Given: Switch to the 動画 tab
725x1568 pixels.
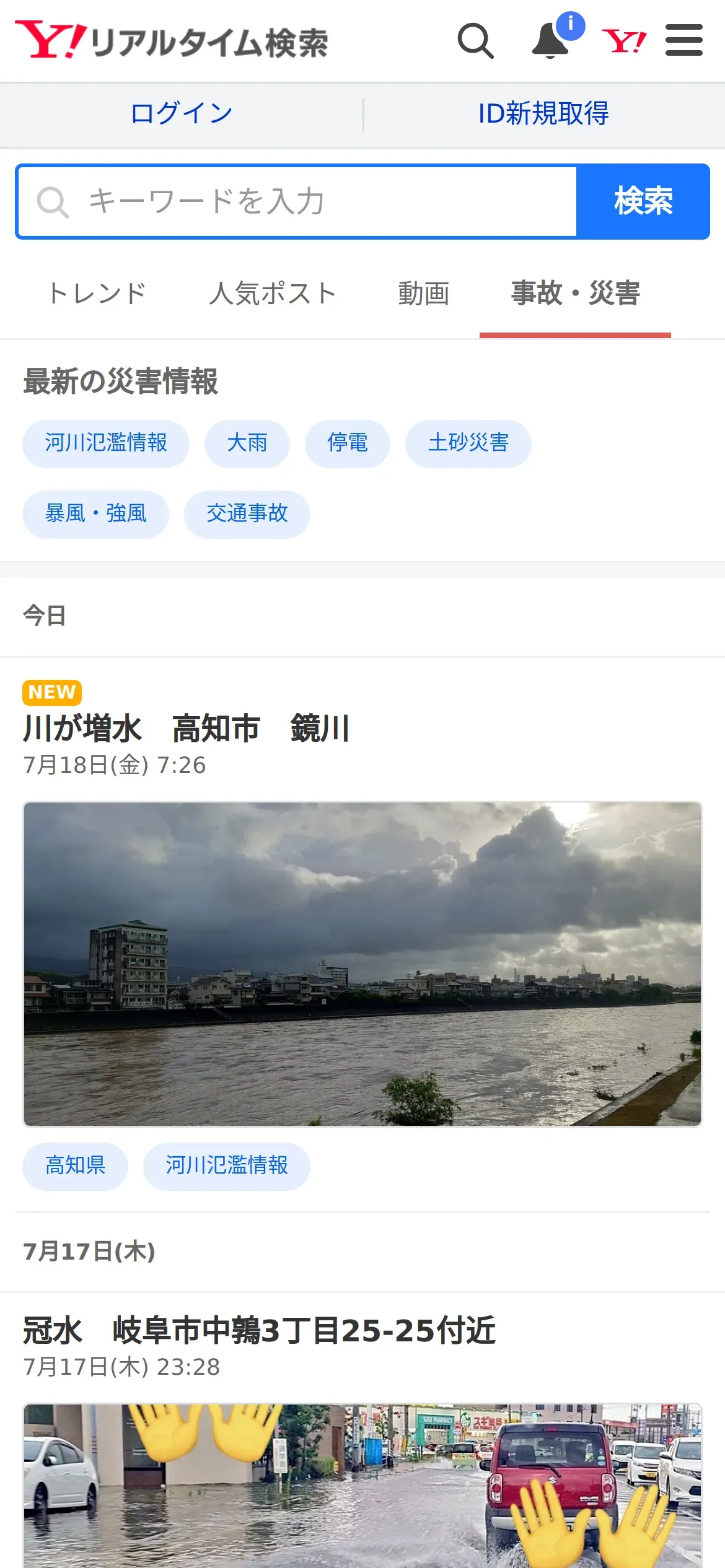Looking at the screenshot, I should pyautogui.click(x=424, y=294).
